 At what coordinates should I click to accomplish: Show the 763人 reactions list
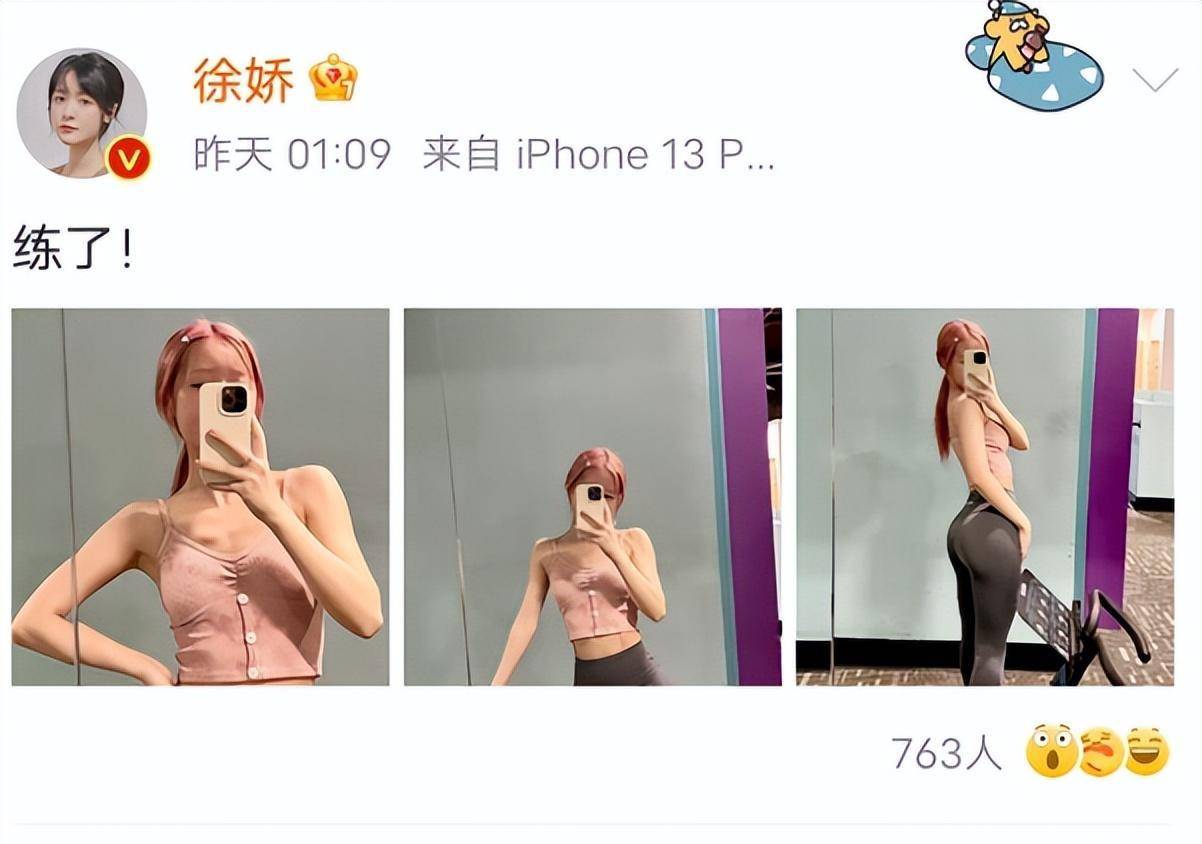pos(946,755)
